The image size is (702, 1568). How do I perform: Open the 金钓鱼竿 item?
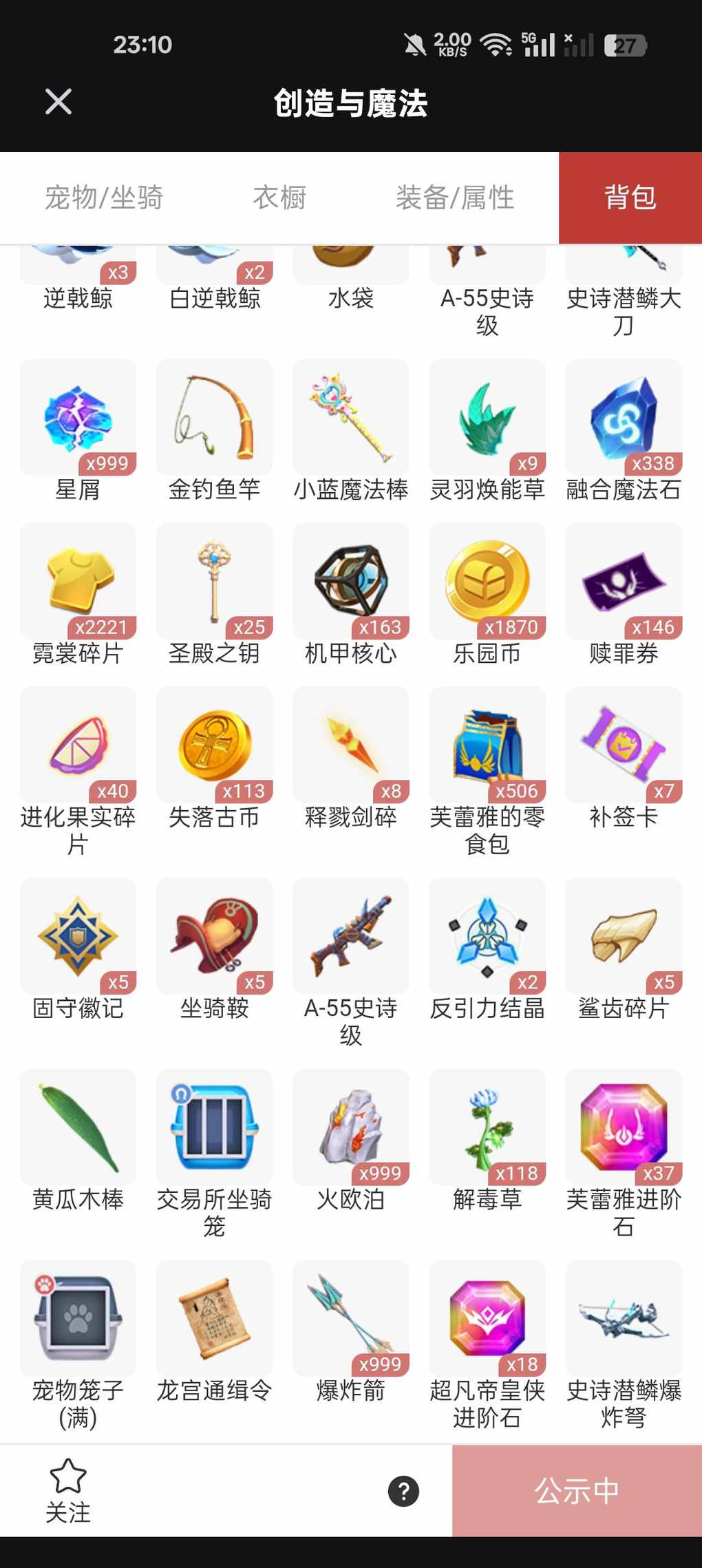coord(214,418)
